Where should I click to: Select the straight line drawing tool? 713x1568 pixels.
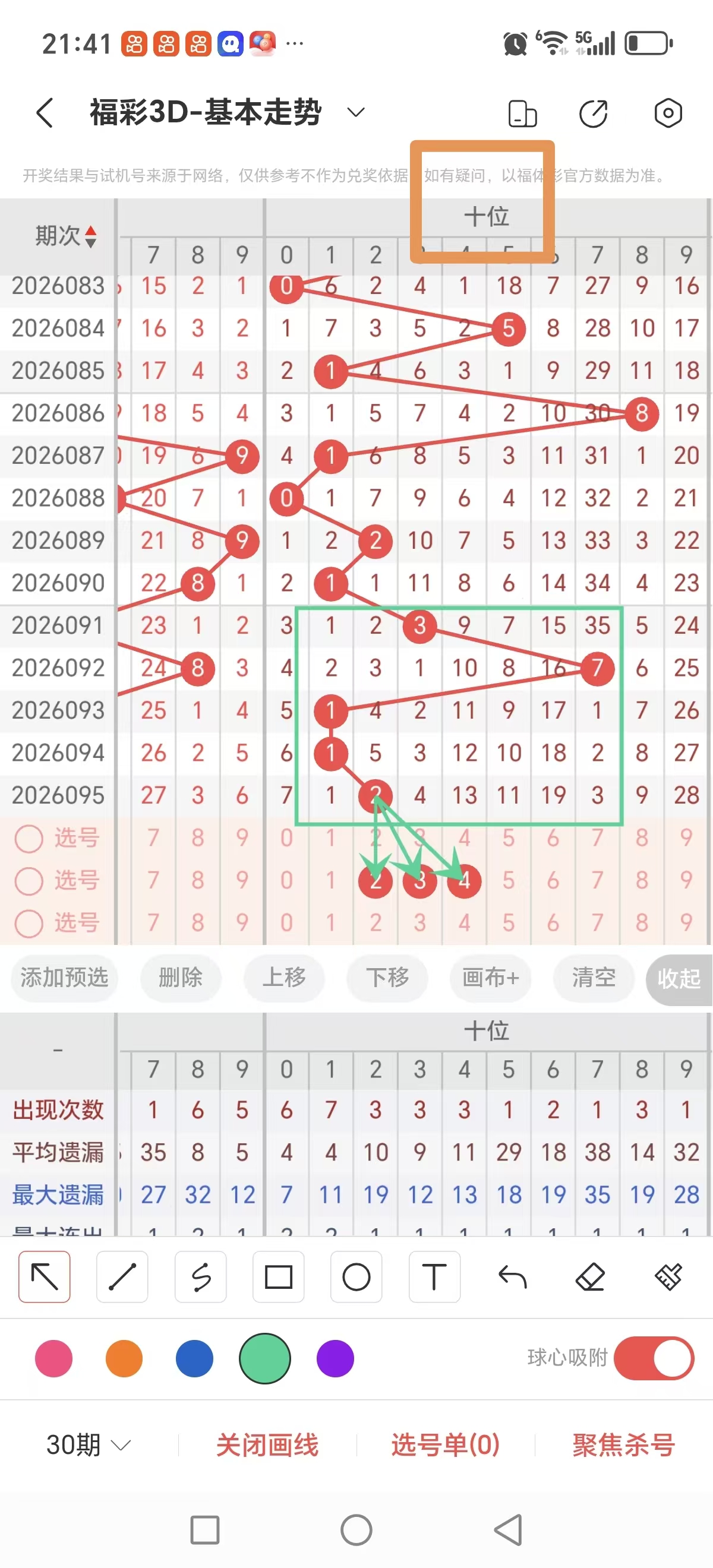click(122, 1276)
